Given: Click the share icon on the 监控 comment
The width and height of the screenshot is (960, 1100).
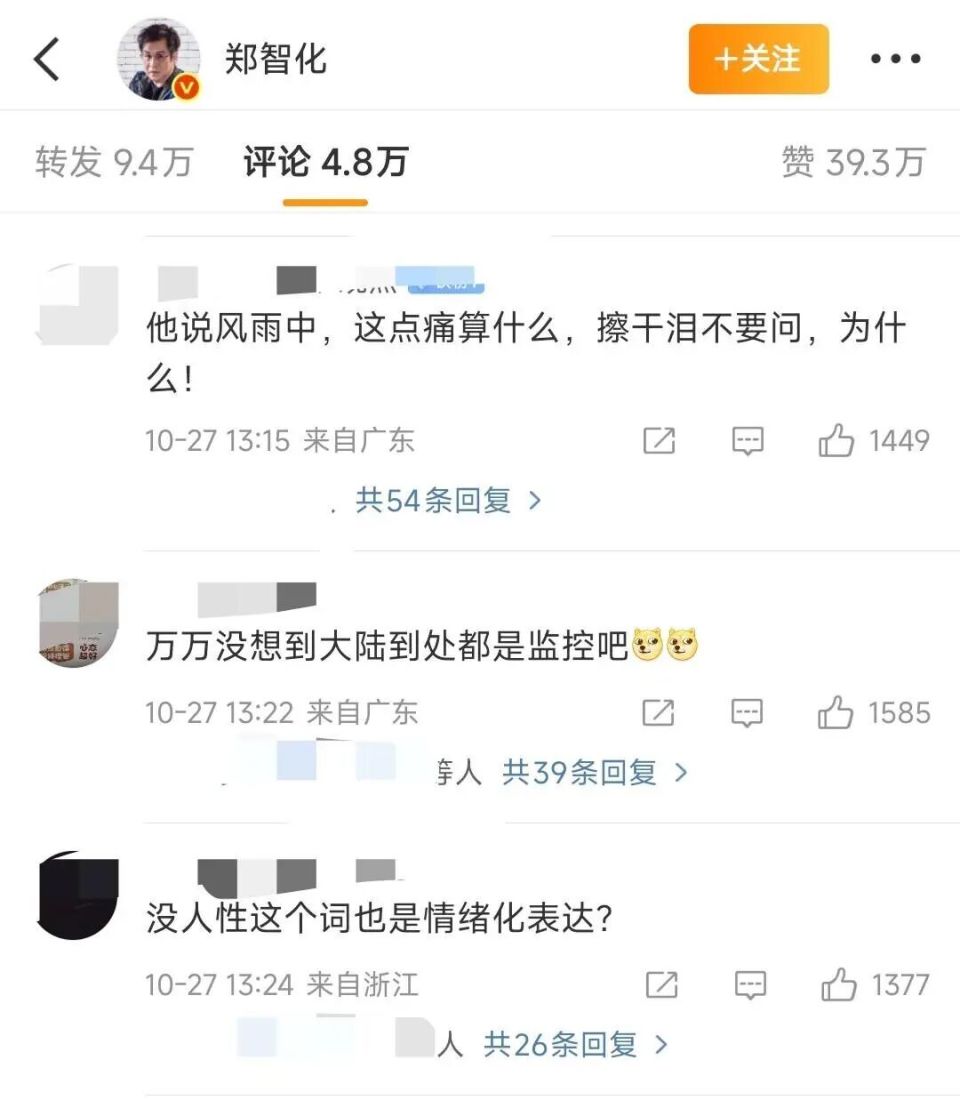Looking at the screenshot, I should coord(658,713).
